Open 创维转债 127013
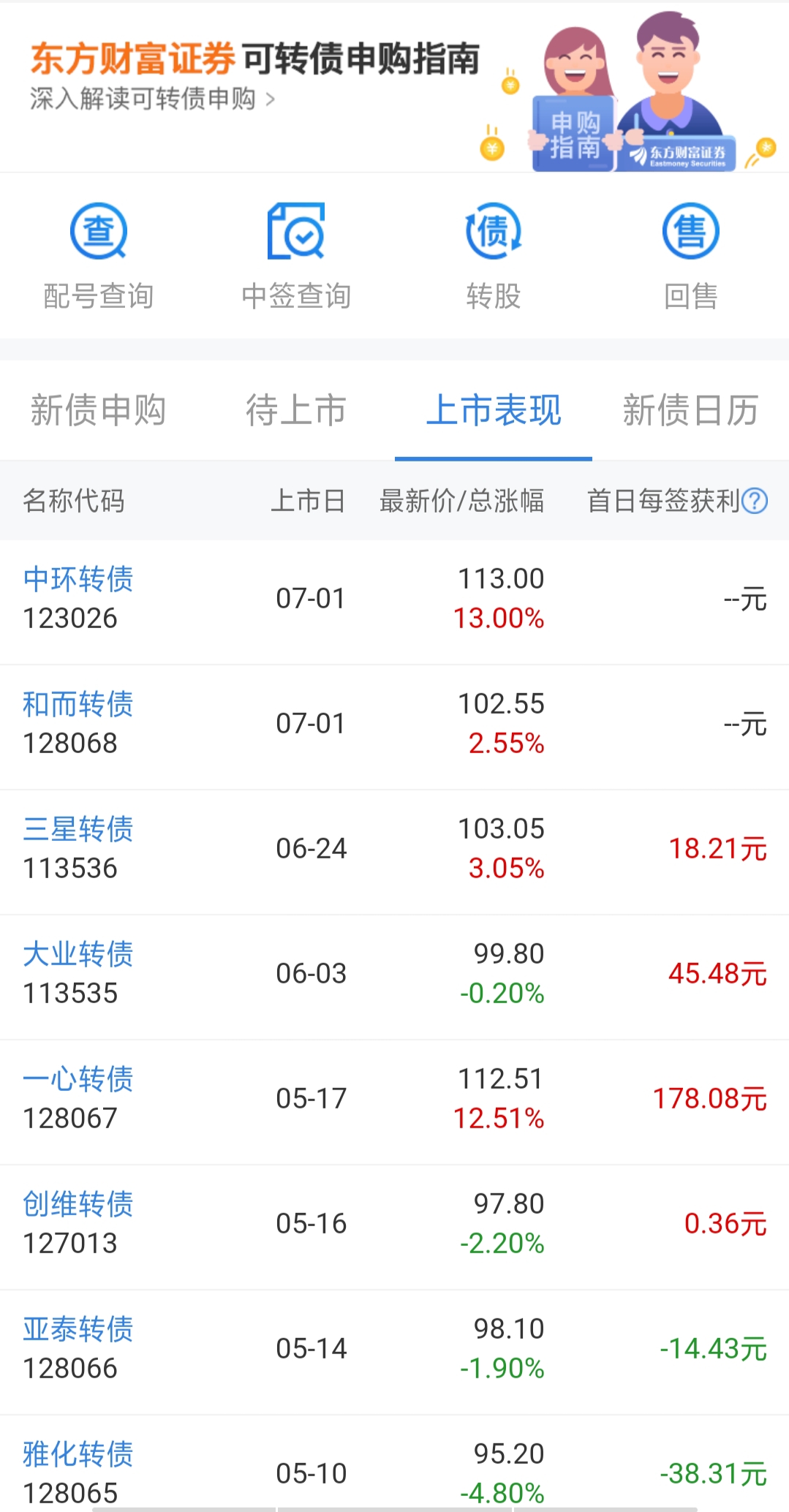Image resolution: width=789 pixels, height=1512 pixels. point(395,1228)
